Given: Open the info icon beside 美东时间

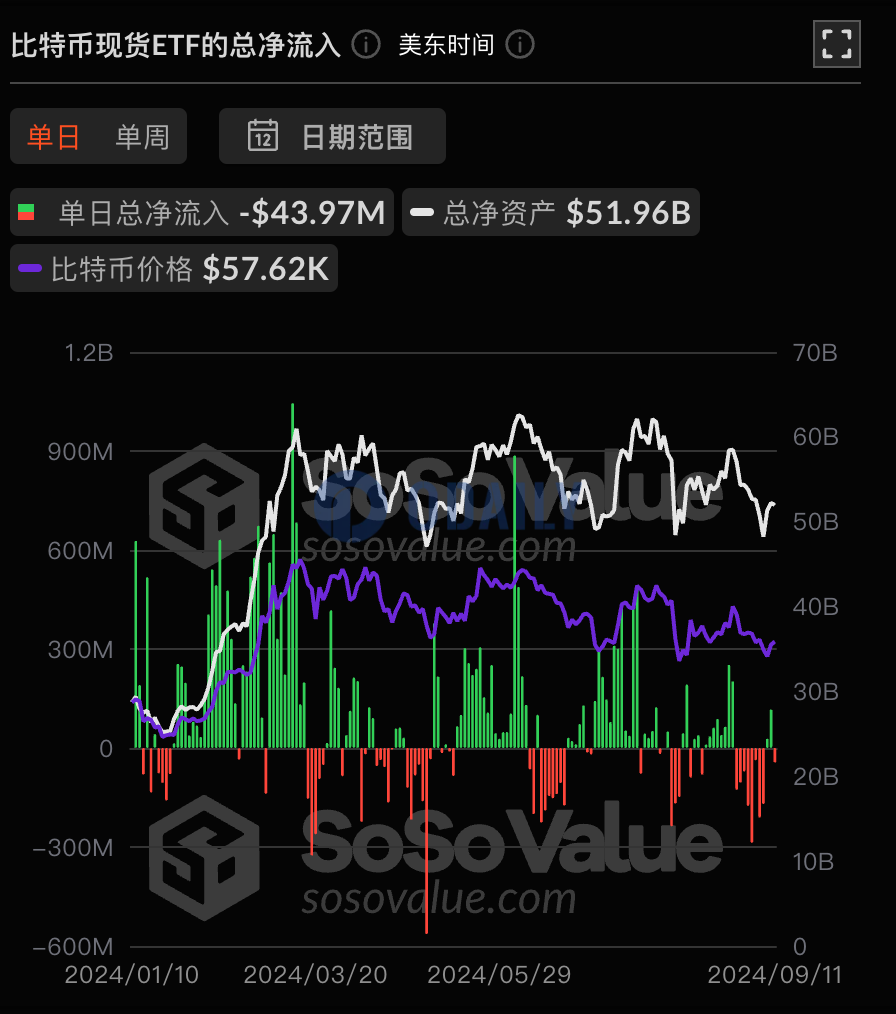Looking at the screenshot, I should [520, 45].
